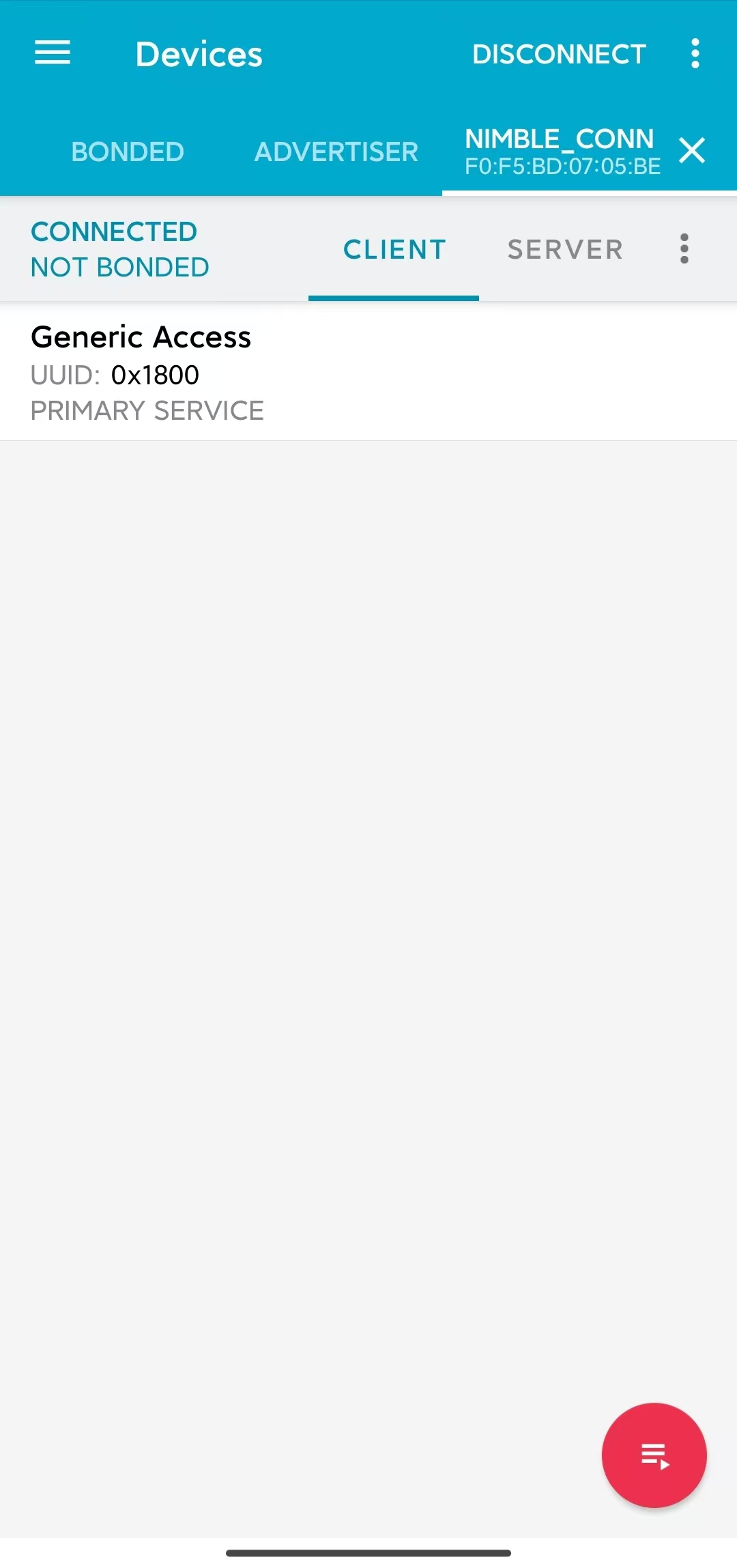
Task: Switch to the Bonded tab
Action: [128, 152]
